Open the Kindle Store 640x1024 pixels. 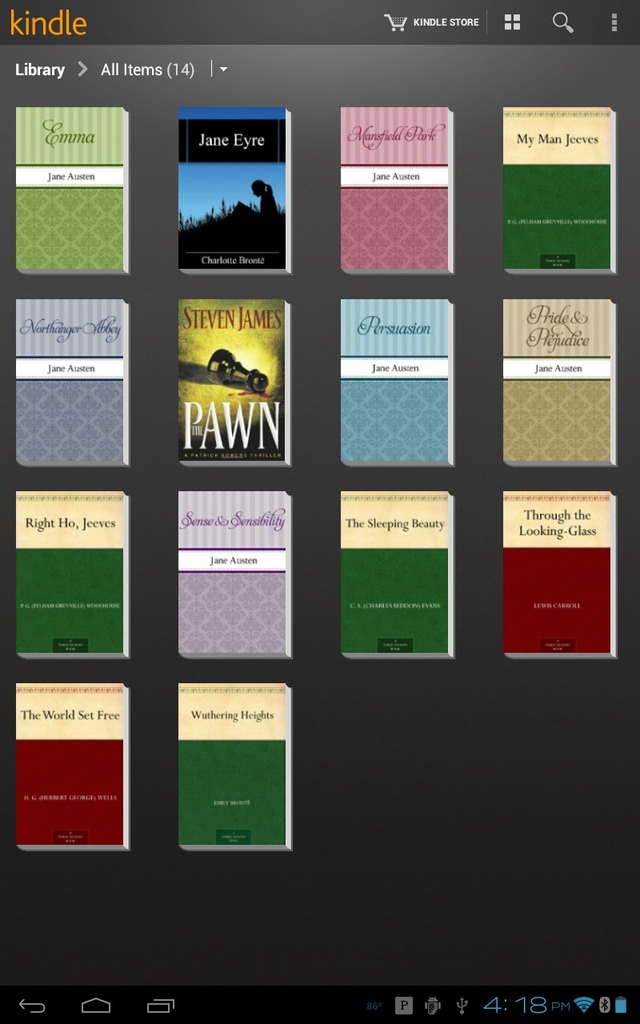click(x=432, y=22)
